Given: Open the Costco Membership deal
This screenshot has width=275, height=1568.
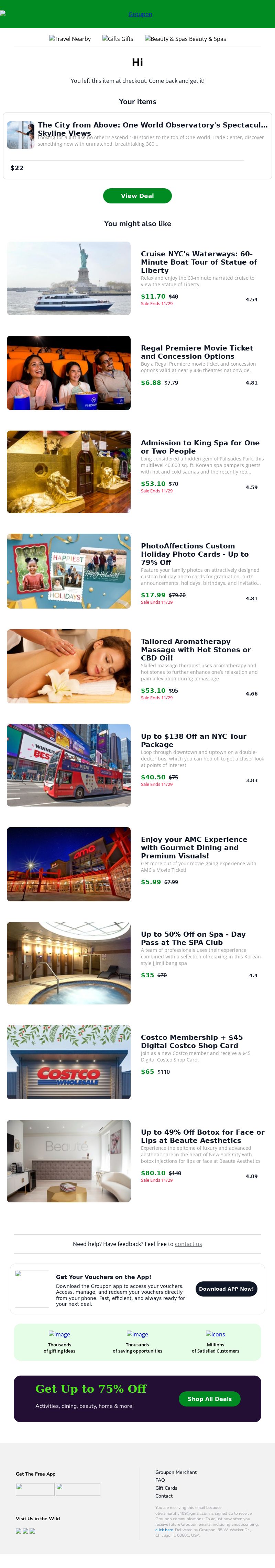Looking at the screenshot, I should click(x=192, y=1041).
